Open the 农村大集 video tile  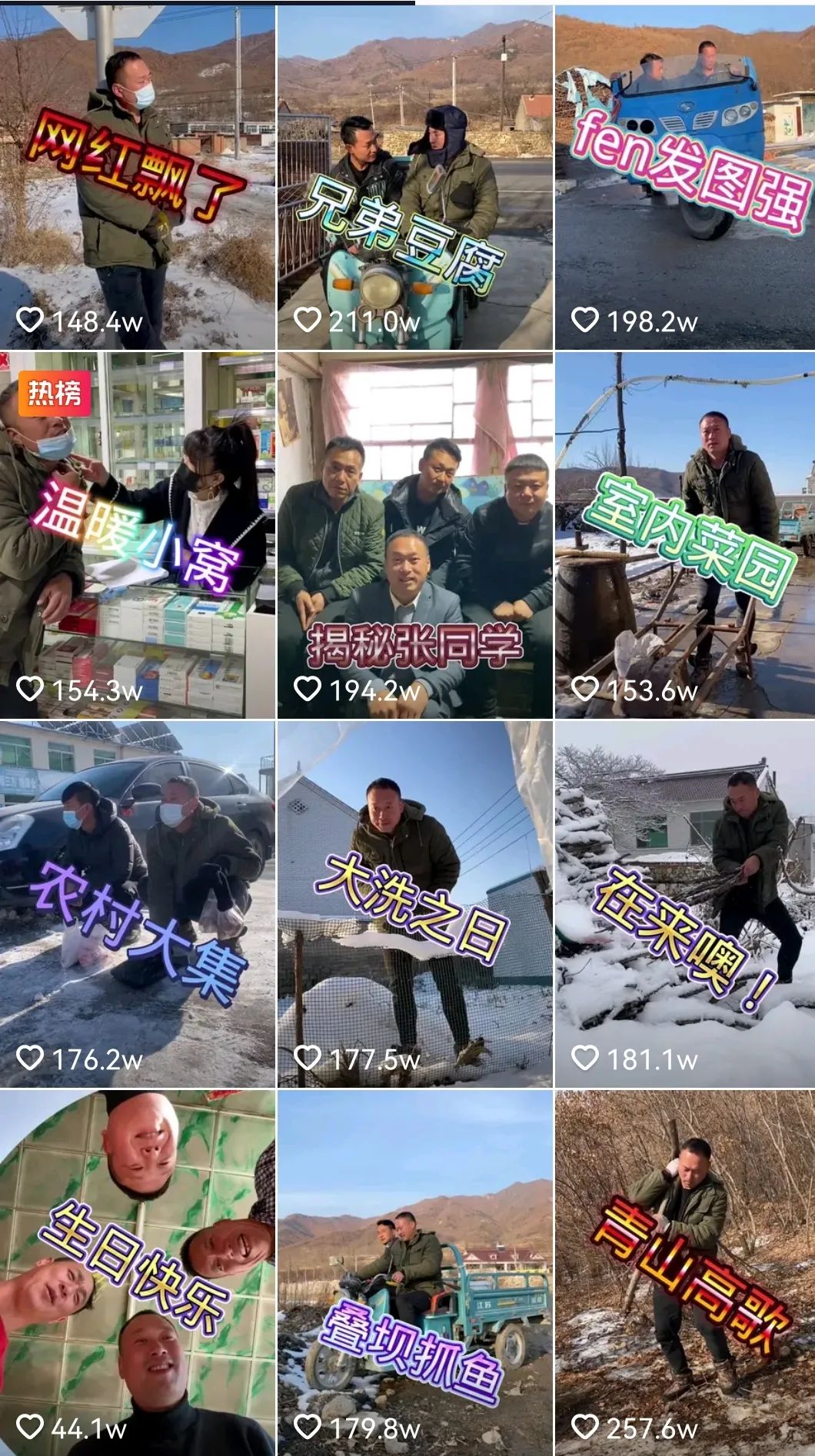(x=137, y=904)
